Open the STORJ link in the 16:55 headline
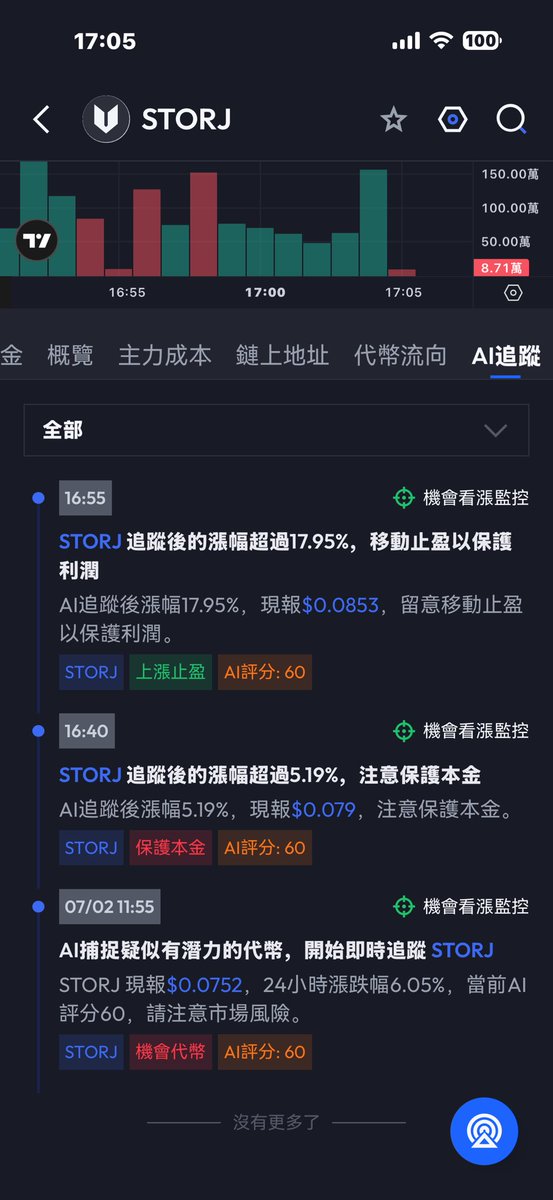 click(90, 542)
